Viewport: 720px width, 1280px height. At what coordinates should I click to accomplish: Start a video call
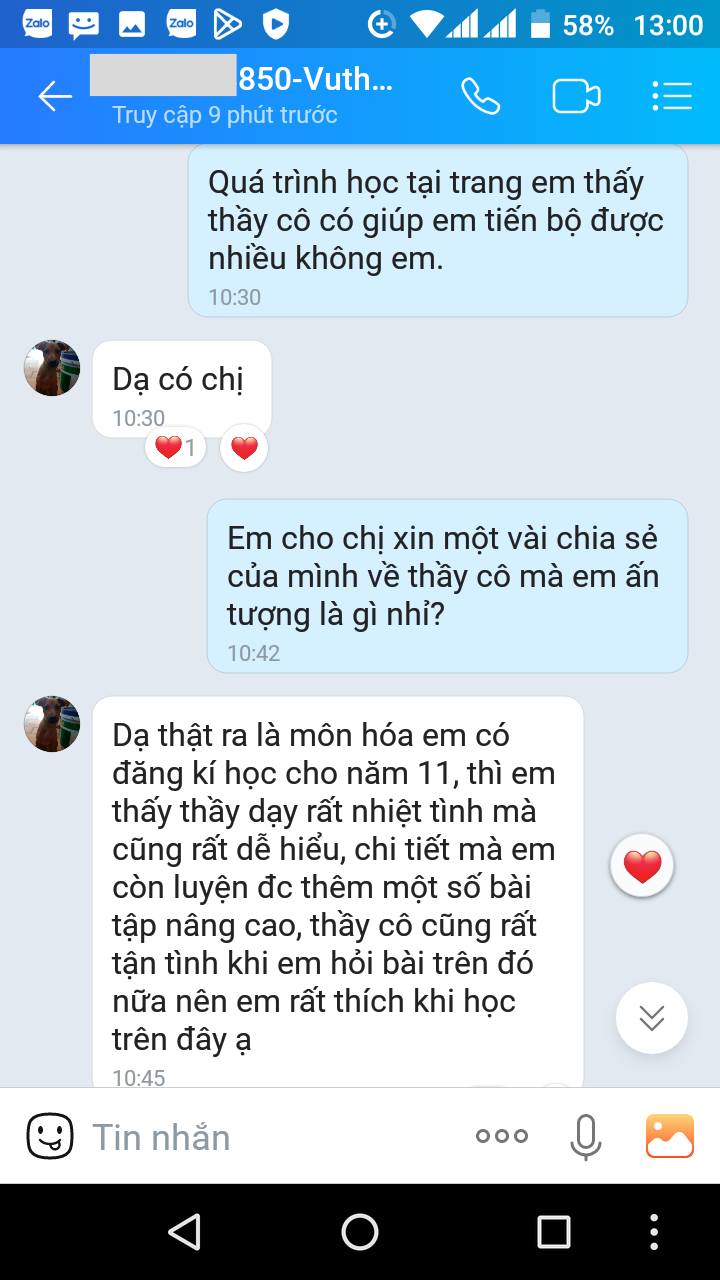576,96
